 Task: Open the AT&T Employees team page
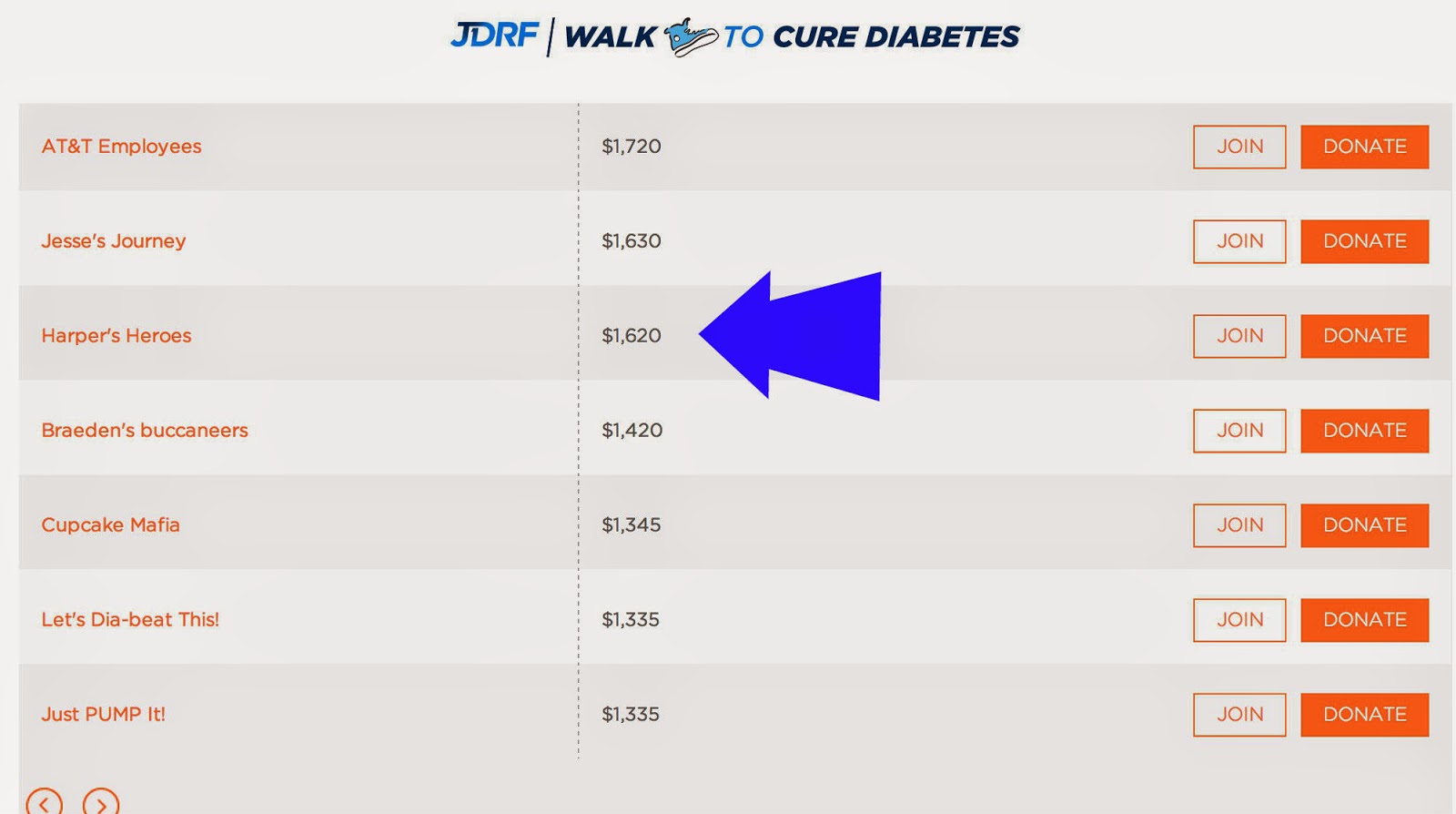(x=121, y=147)
